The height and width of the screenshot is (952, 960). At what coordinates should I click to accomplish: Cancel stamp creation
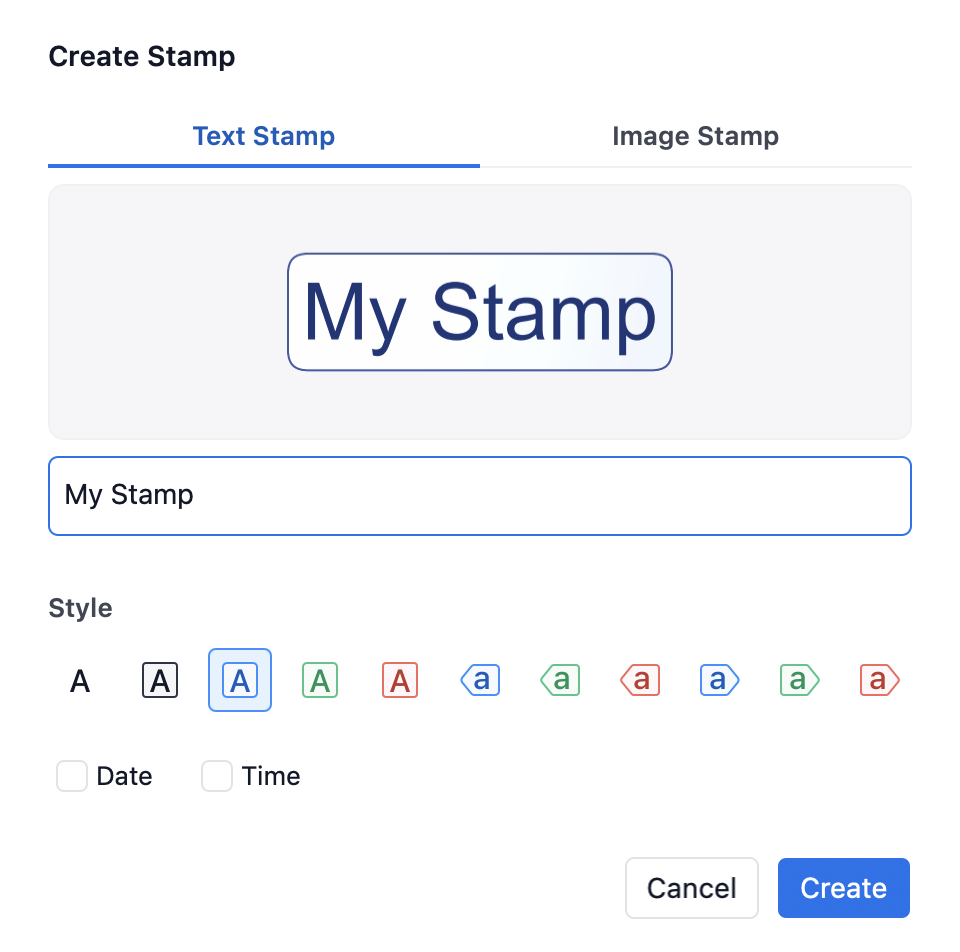(691, 888)
